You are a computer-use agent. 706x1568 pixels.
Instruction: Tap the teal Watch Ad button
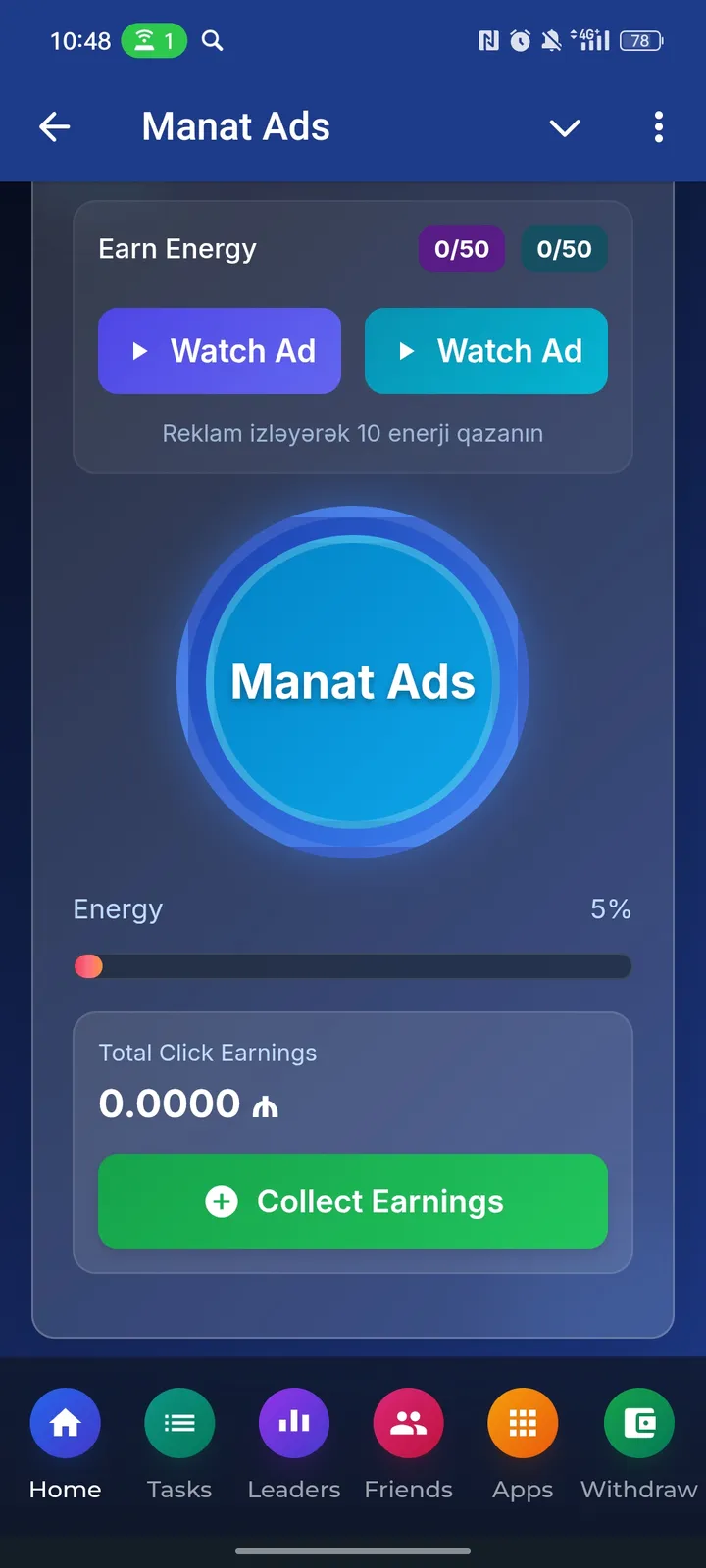pos(485,351)
